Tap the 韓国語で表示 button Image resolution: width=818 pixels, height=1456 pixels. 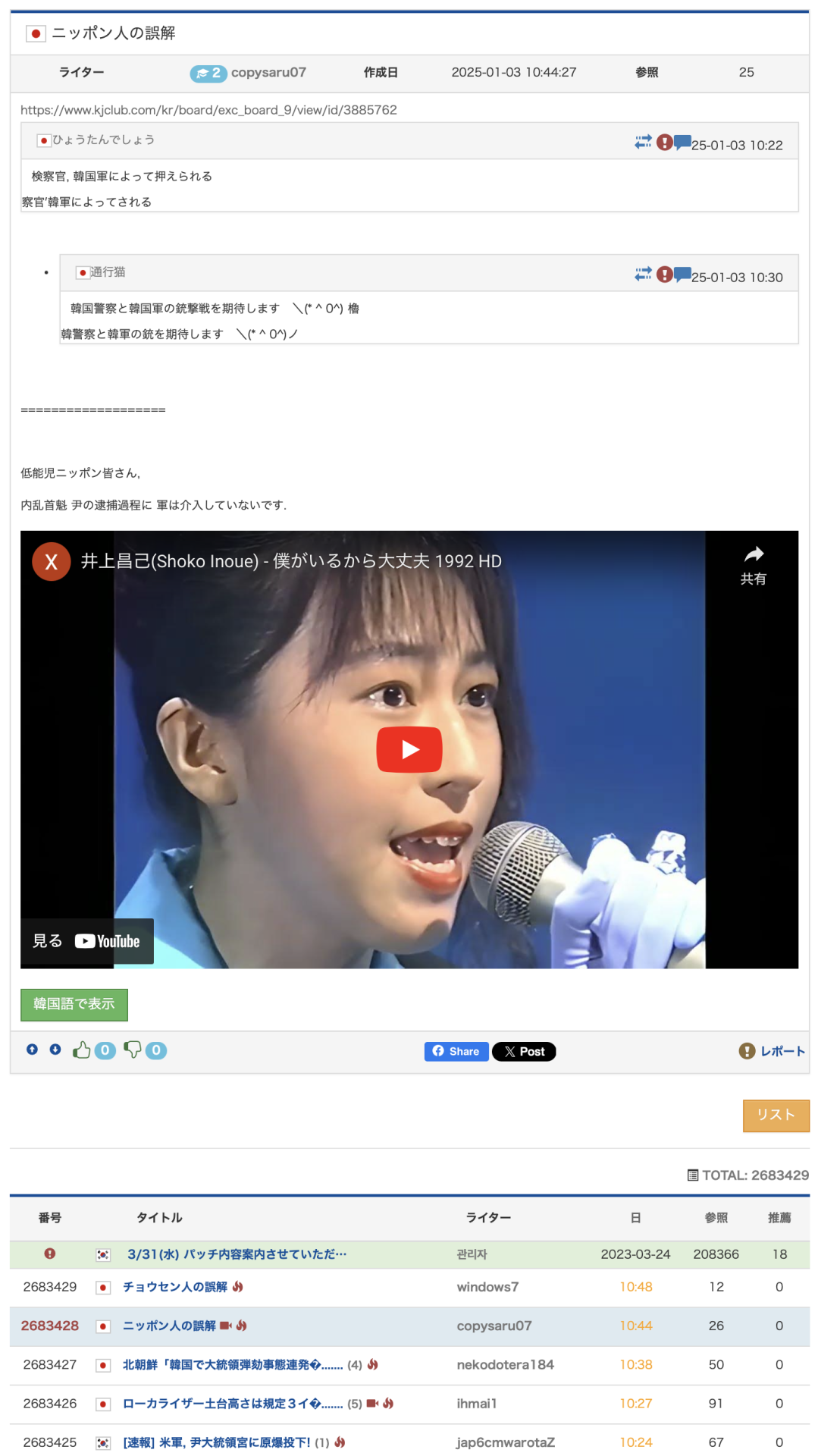pos(74,1004)
